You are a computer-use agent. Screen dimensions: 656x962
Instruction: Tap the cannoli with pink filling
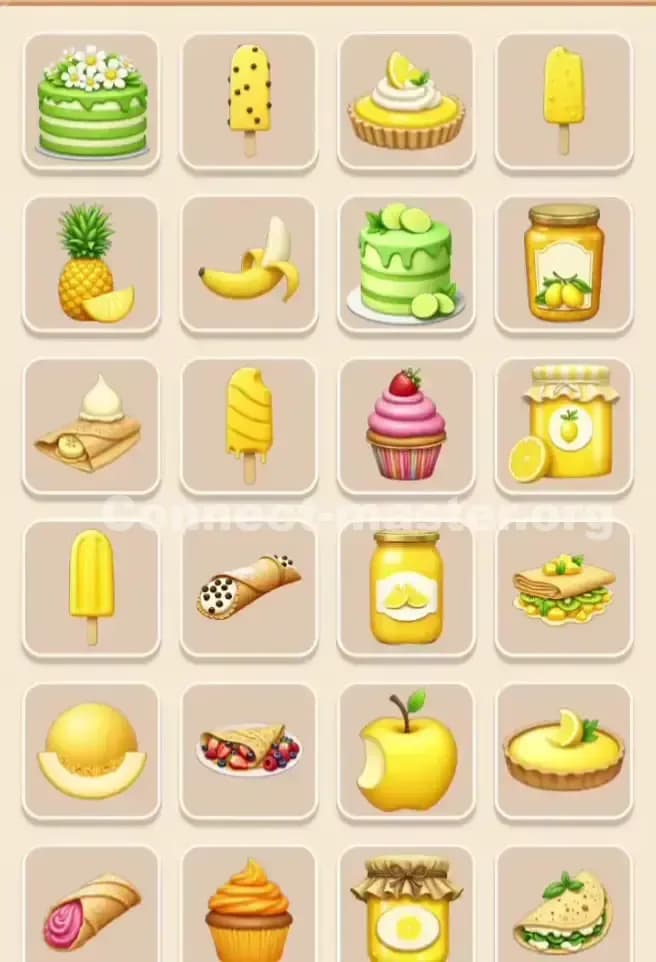[x=91, y=910]
